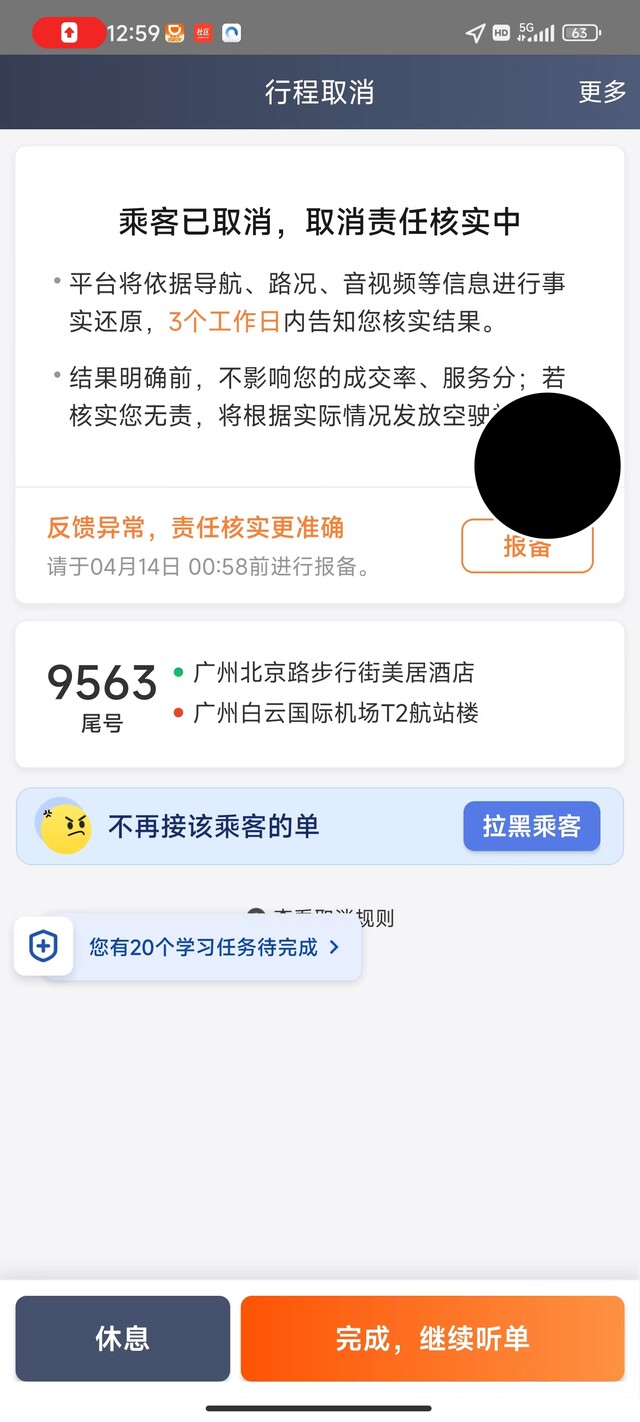The height and width of the screenshot is (1422, 640).
Task: View the cancellation rules link
Action: point(320,917)
